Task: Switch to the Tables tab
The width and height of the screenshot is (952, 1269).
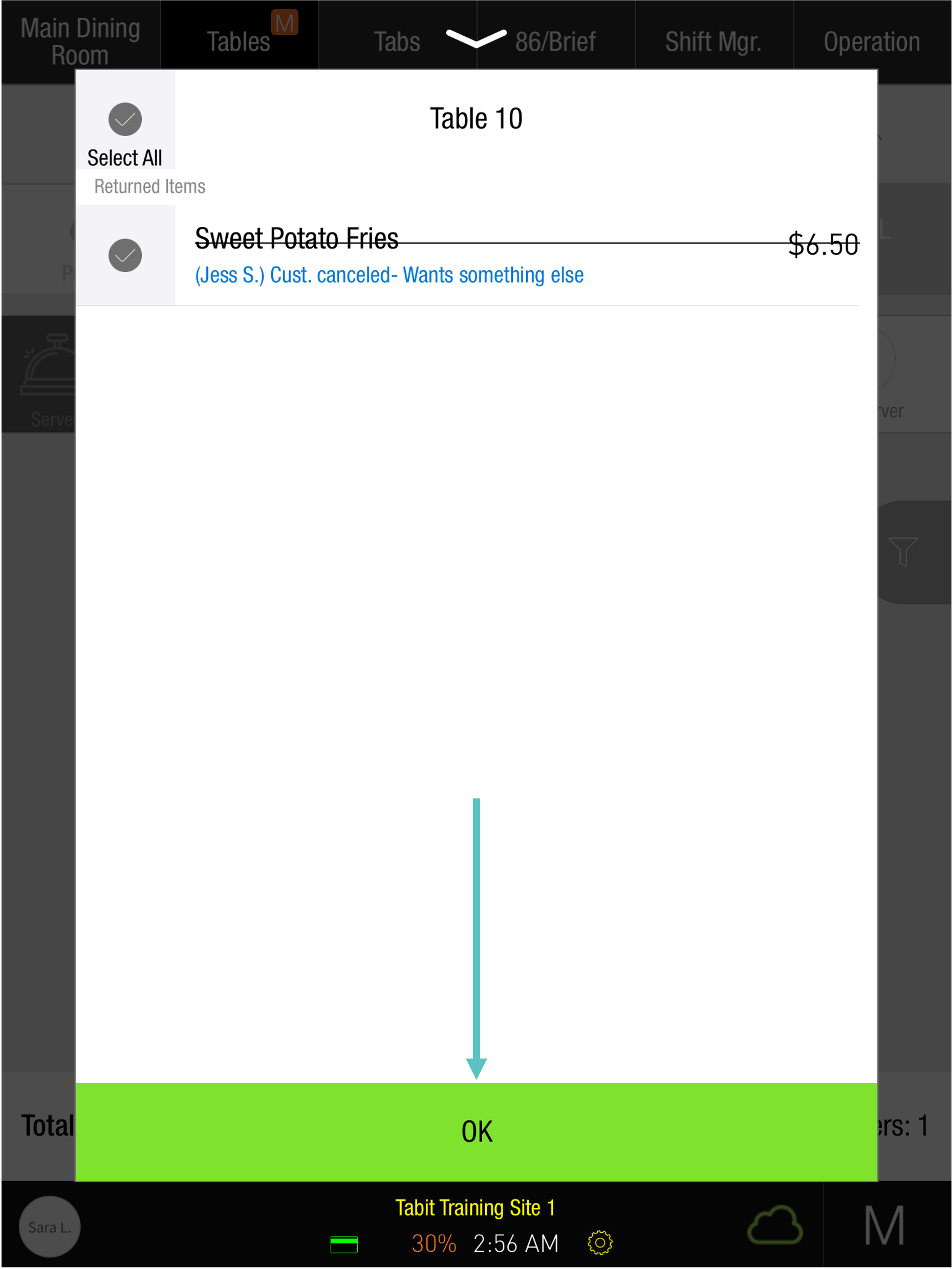Action: pos(239,41)
